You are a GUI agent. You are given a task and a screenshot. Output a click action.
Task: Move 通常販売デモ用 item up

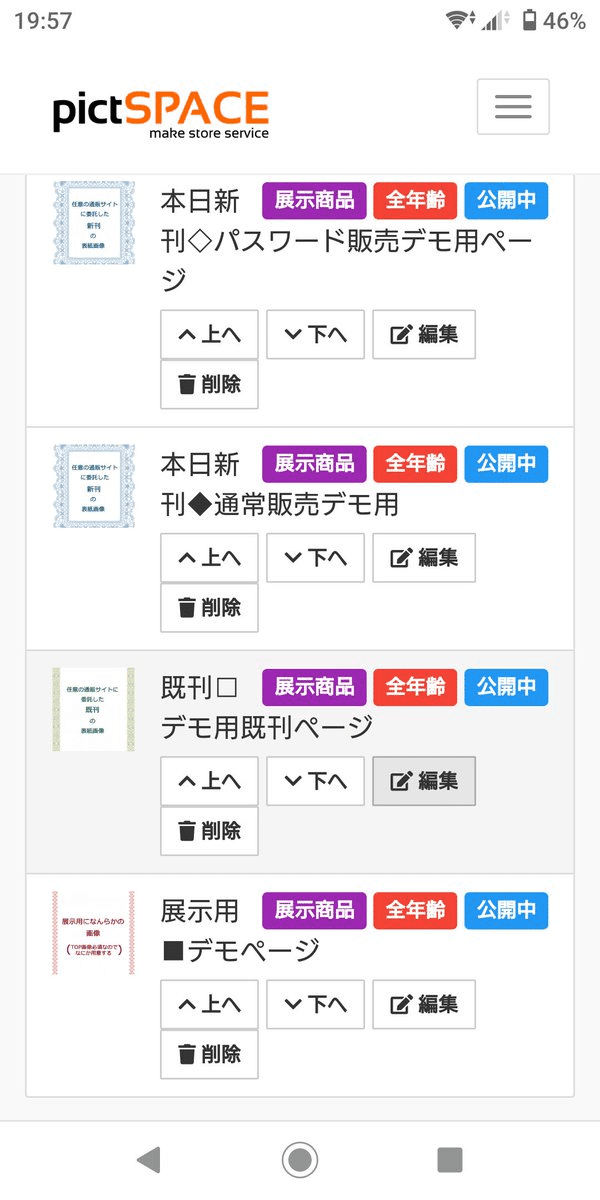click(x=209, y=558)
